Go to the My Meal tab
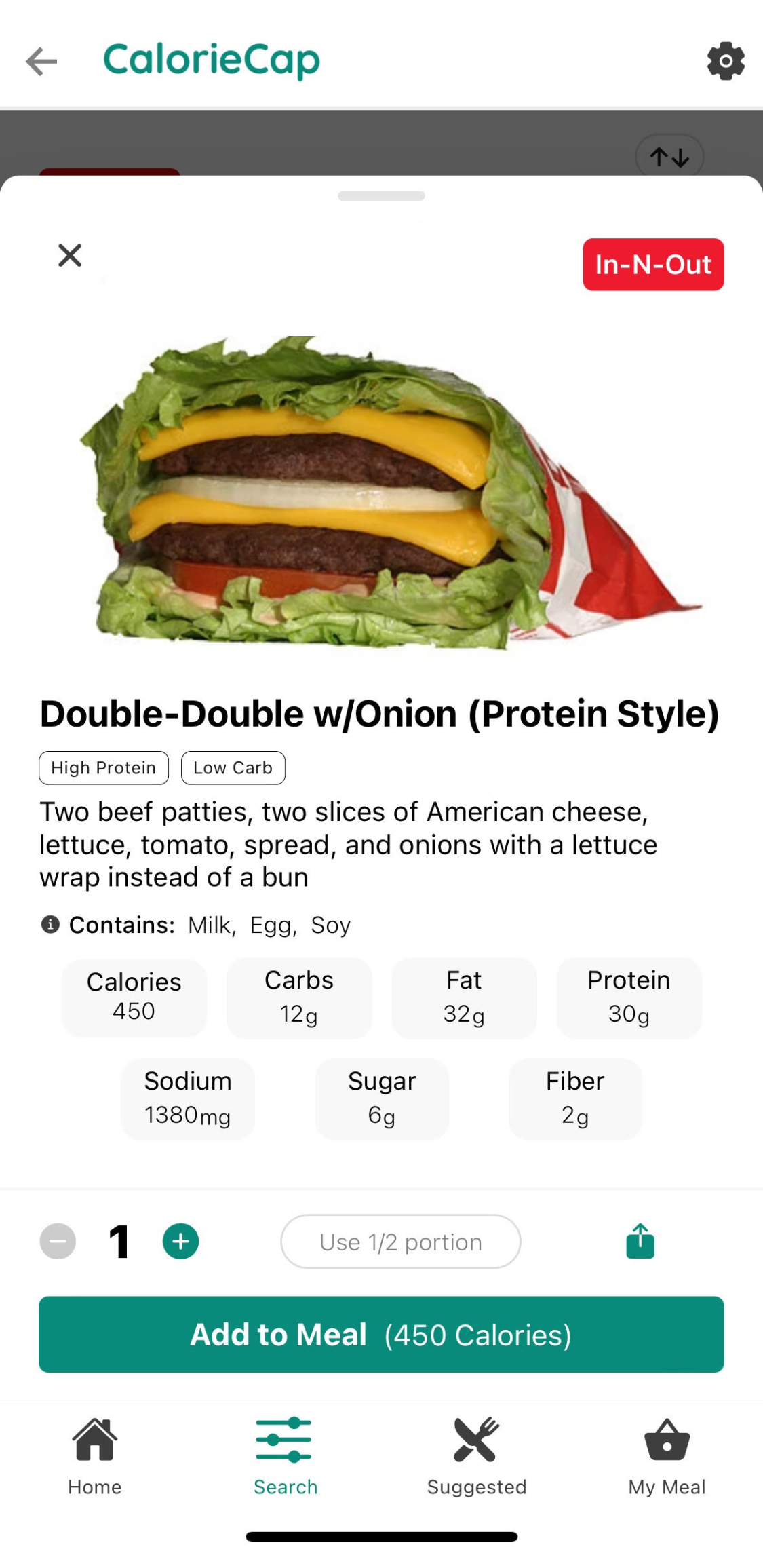The height and width of the screenshot is (1568, 763). click(667, 1456)
